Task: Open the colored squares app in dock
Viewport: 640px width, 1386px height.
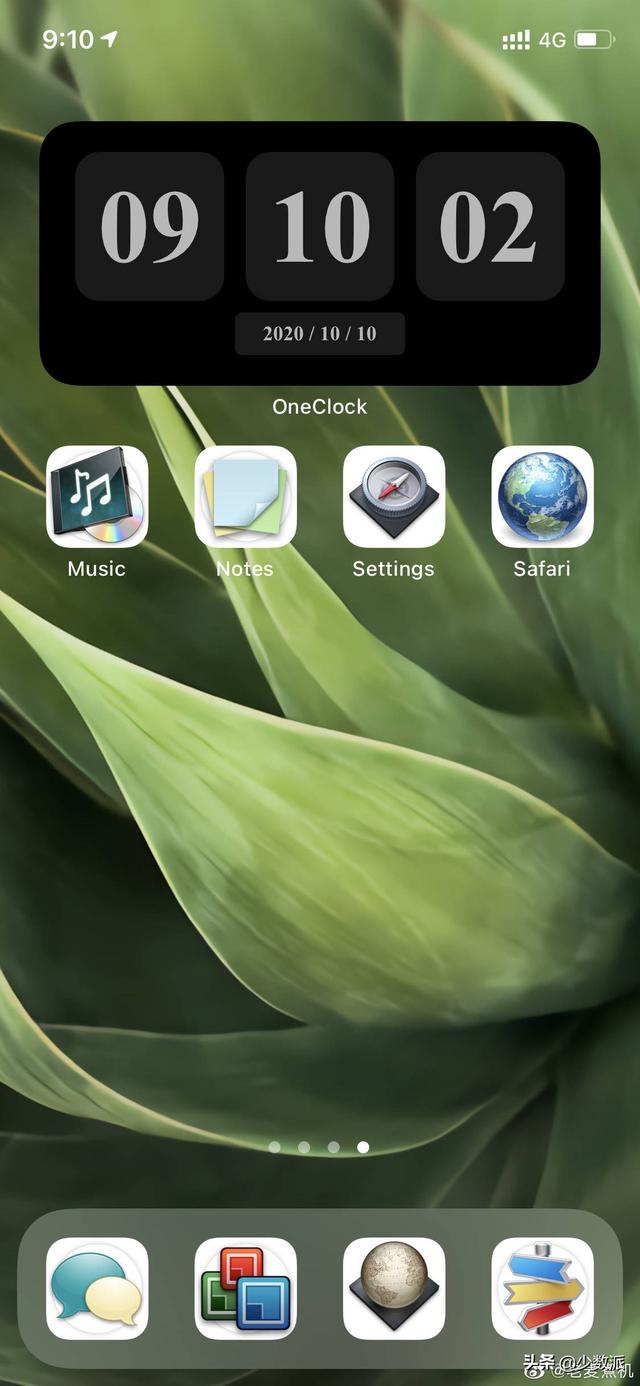Action: tap(245, 1288)
